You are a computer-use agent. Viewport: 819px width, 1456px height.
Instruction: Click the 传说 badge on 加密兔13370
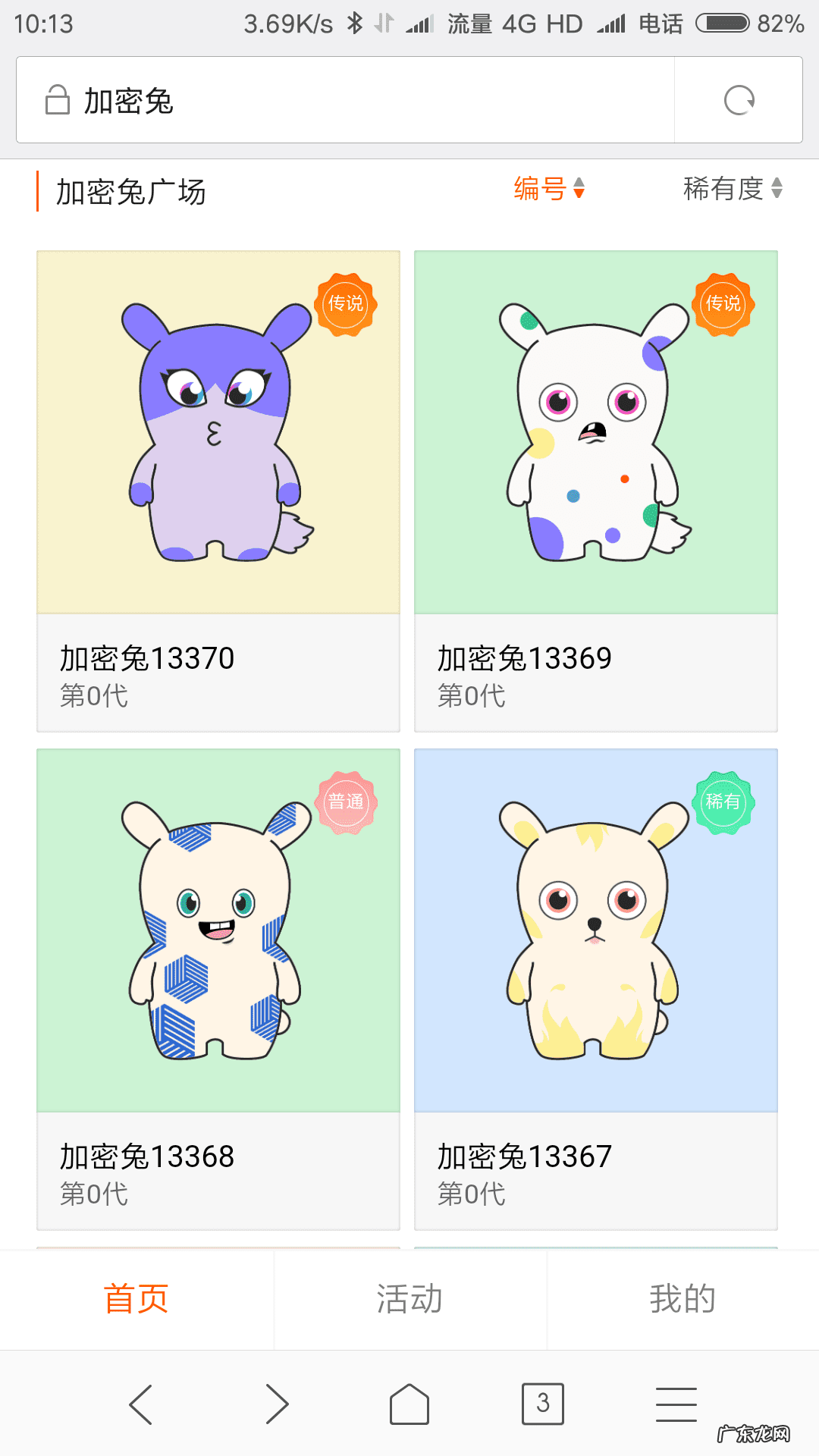347,306
